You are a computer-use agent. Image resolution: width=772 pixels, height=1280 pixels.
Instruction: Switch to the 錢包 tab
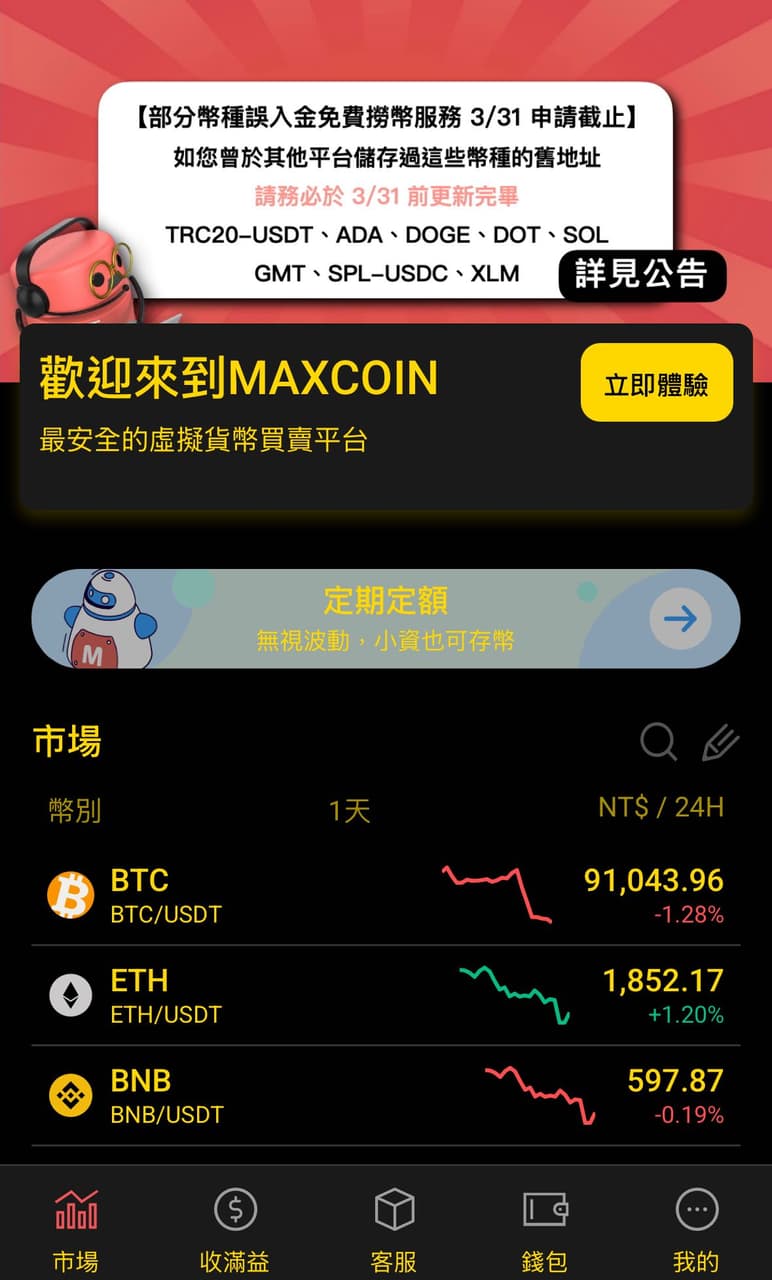tap(545, 1230)
